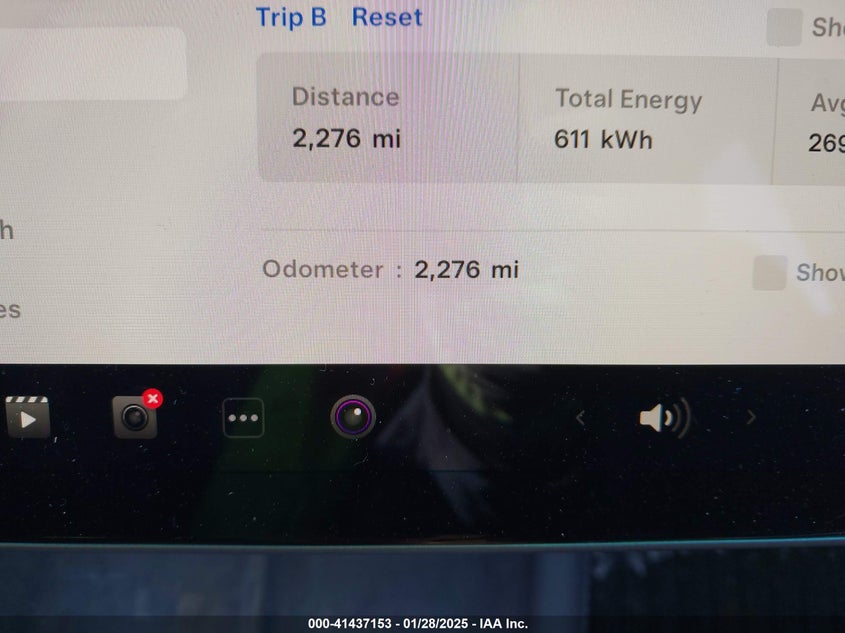
Task: Toggle the checkbox above the trip card
Action: pyautogui.click(x=784, y=27)
